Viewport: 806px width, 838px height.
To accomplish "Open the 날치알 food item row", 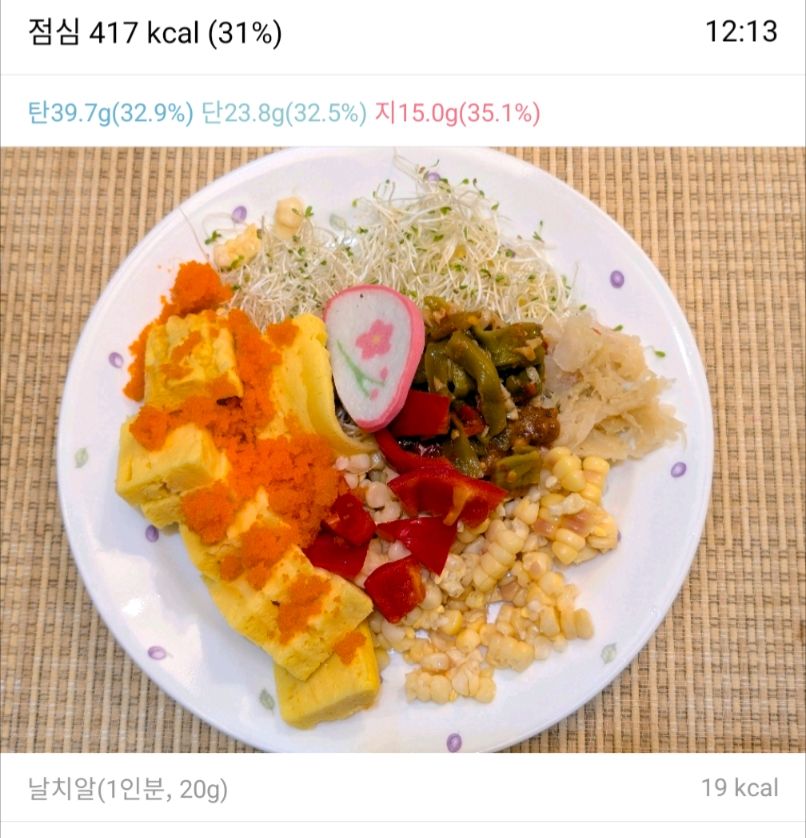I will pyautogui.click(x=402, y=789).
